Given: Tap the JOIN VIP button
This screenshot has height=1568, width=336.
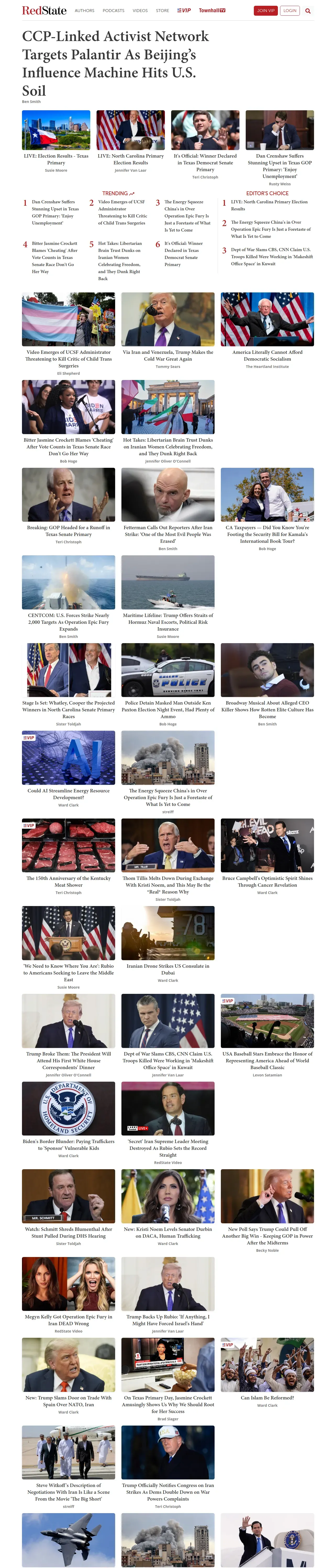Looking at the screenshot, I should (266, 10).
